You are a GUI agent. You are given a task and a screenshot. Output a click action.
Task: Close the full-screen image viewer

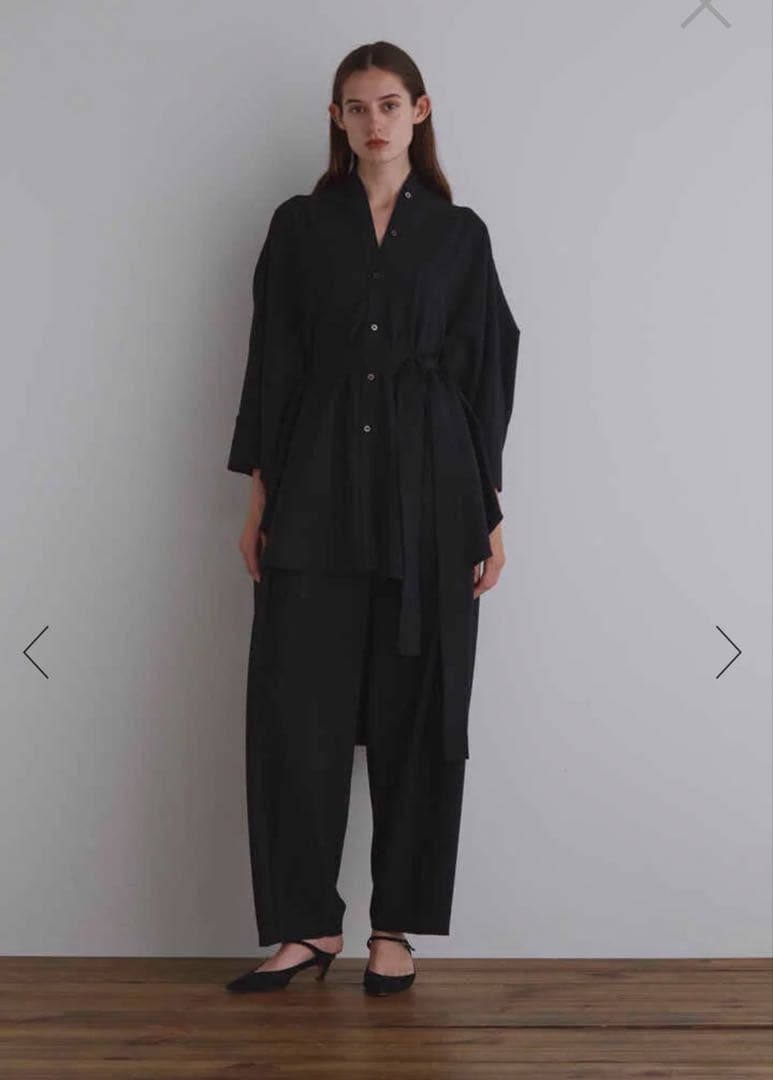coord(706,11)
